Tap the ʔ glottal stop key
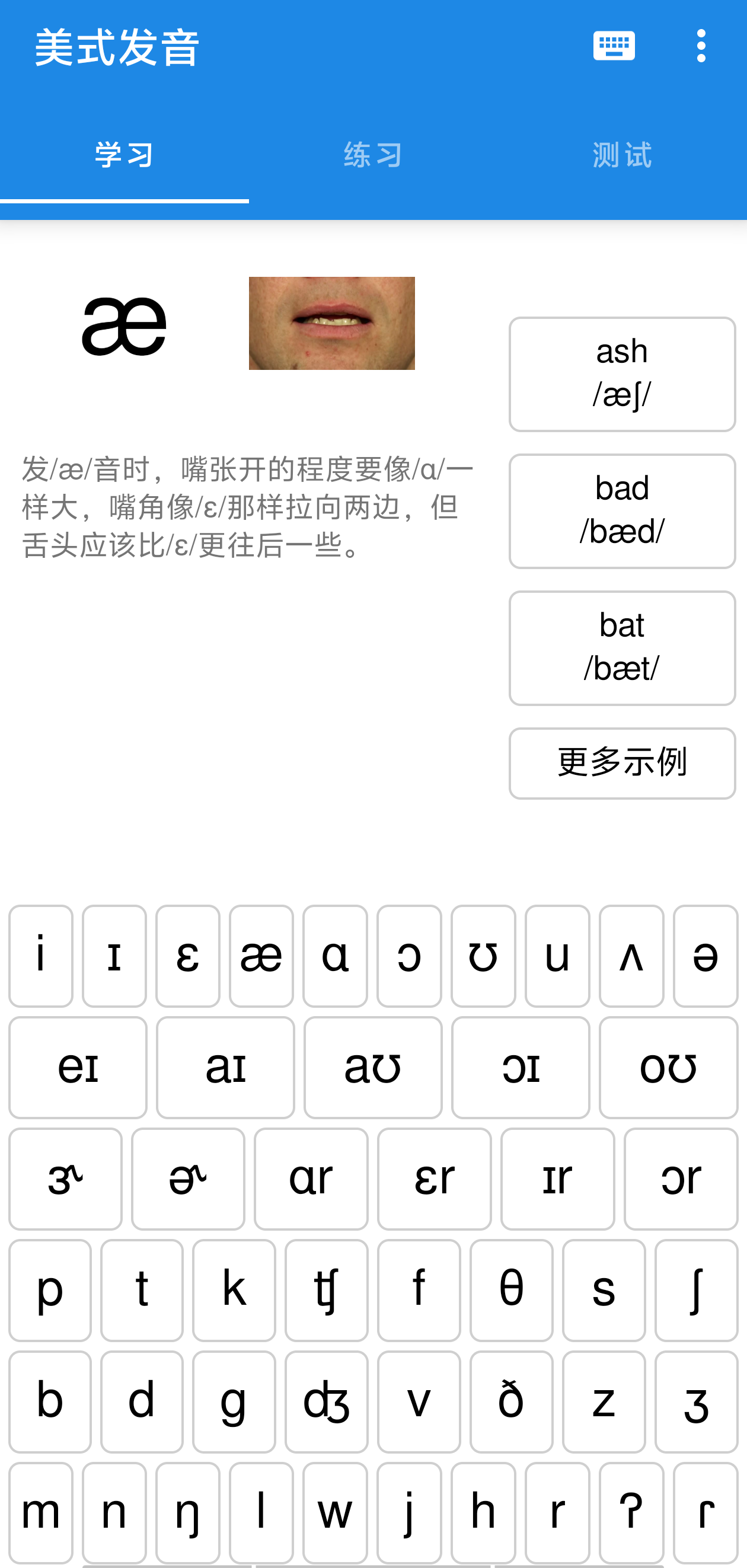Viewport: 747px width, 1568px height. click(x=631, y=1513)
